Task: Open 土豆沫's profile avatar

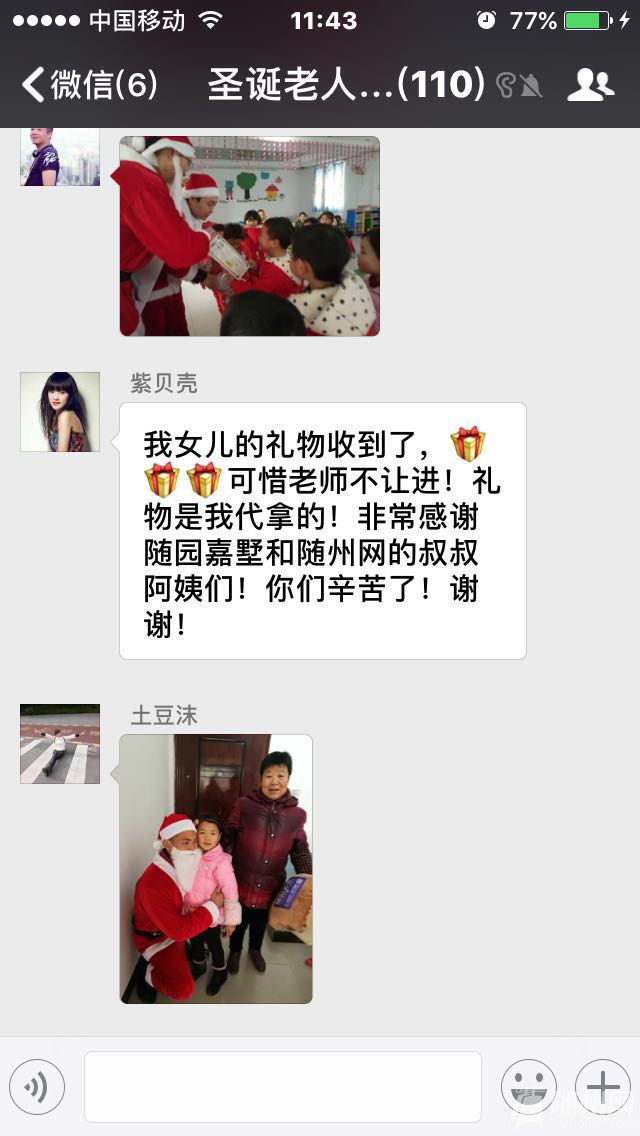Action: (60, 743)
